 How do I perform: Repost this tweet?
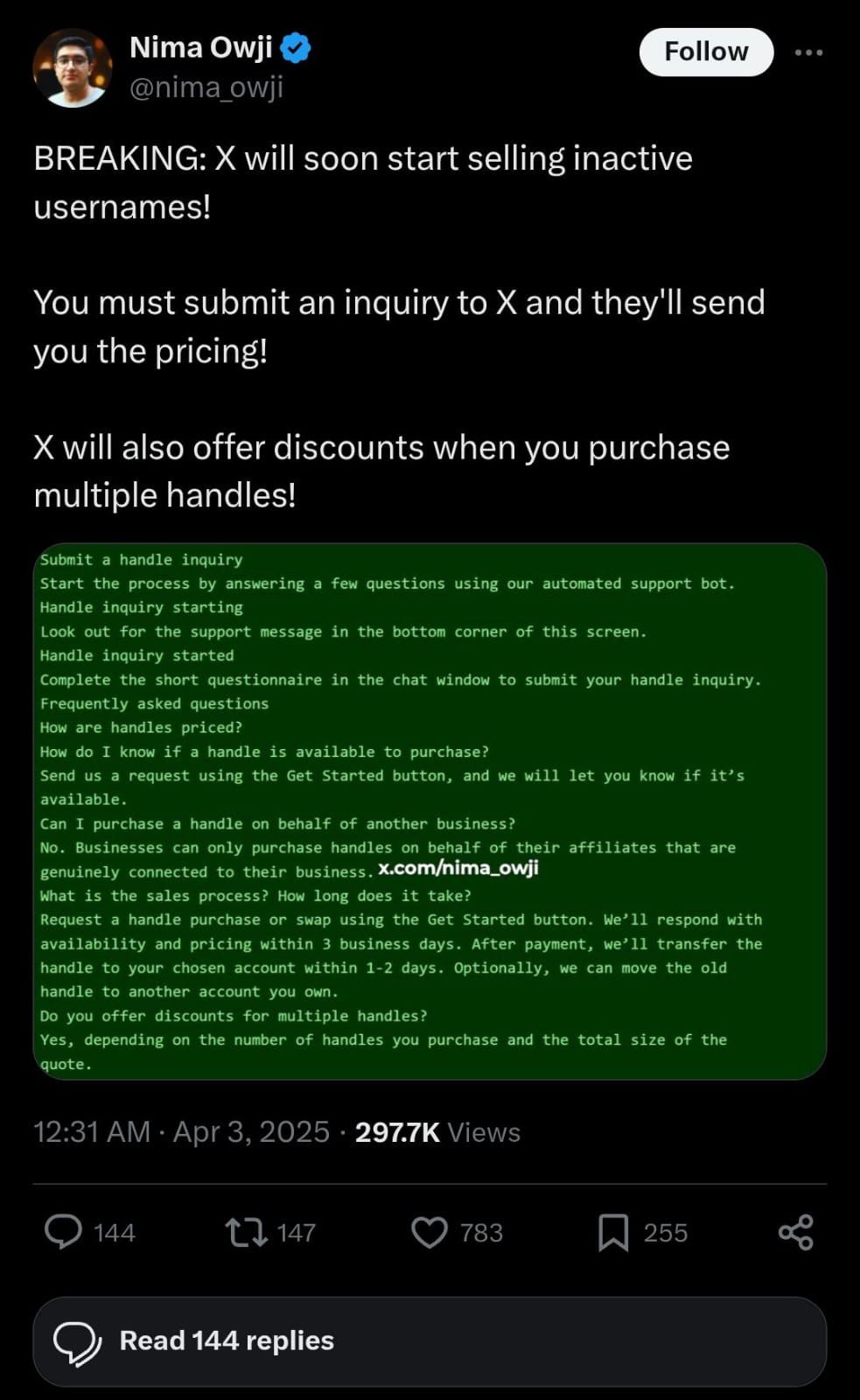(246, 1232)
